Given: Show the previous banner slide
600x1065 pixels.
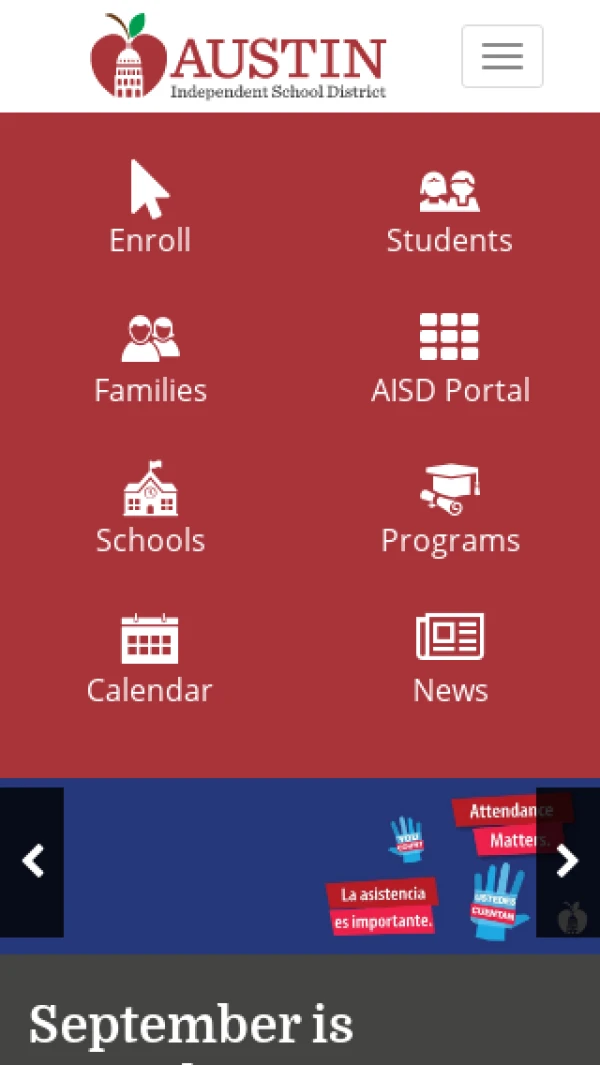Looking at the screenshot, I should coord(32,861).
